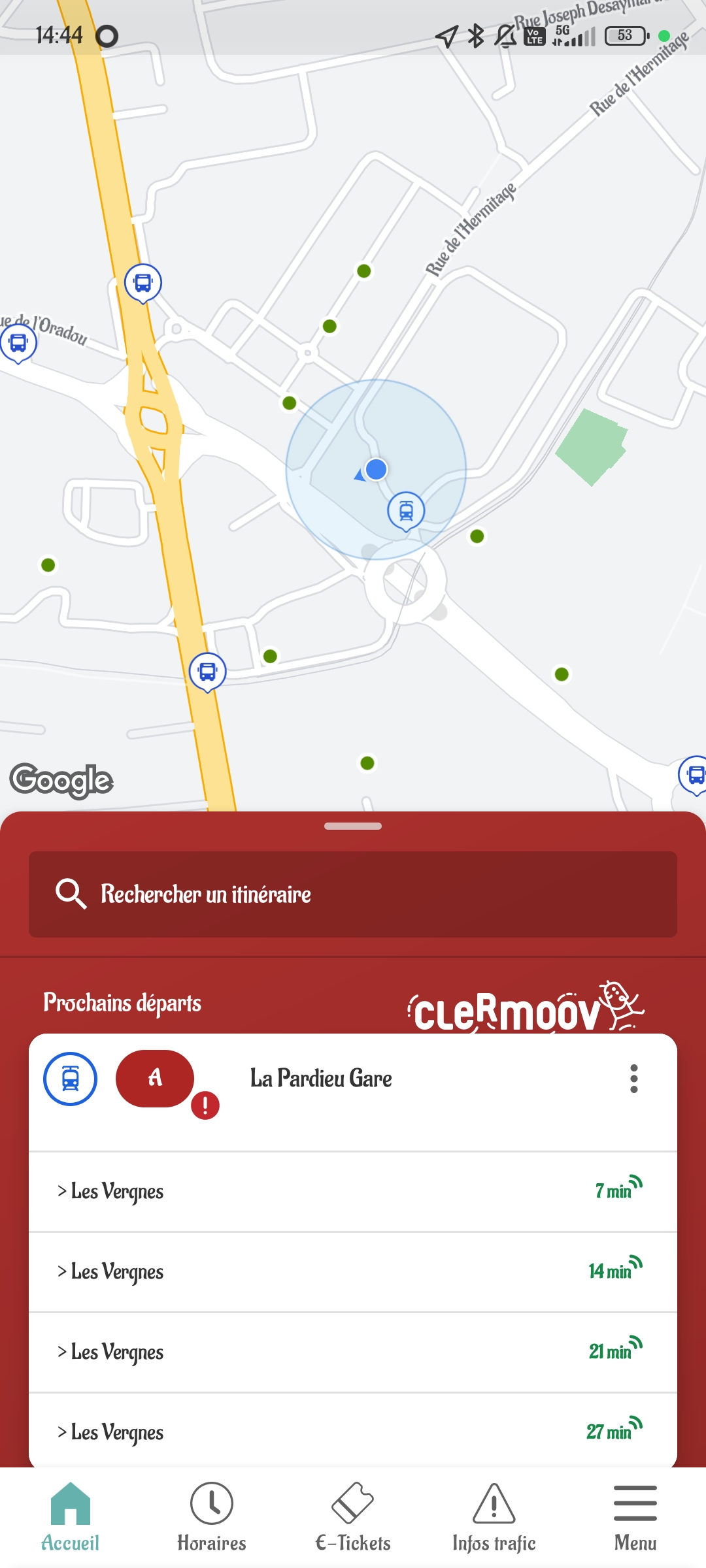Open the Rechercher un itinéraire search box

click(353, 894)
